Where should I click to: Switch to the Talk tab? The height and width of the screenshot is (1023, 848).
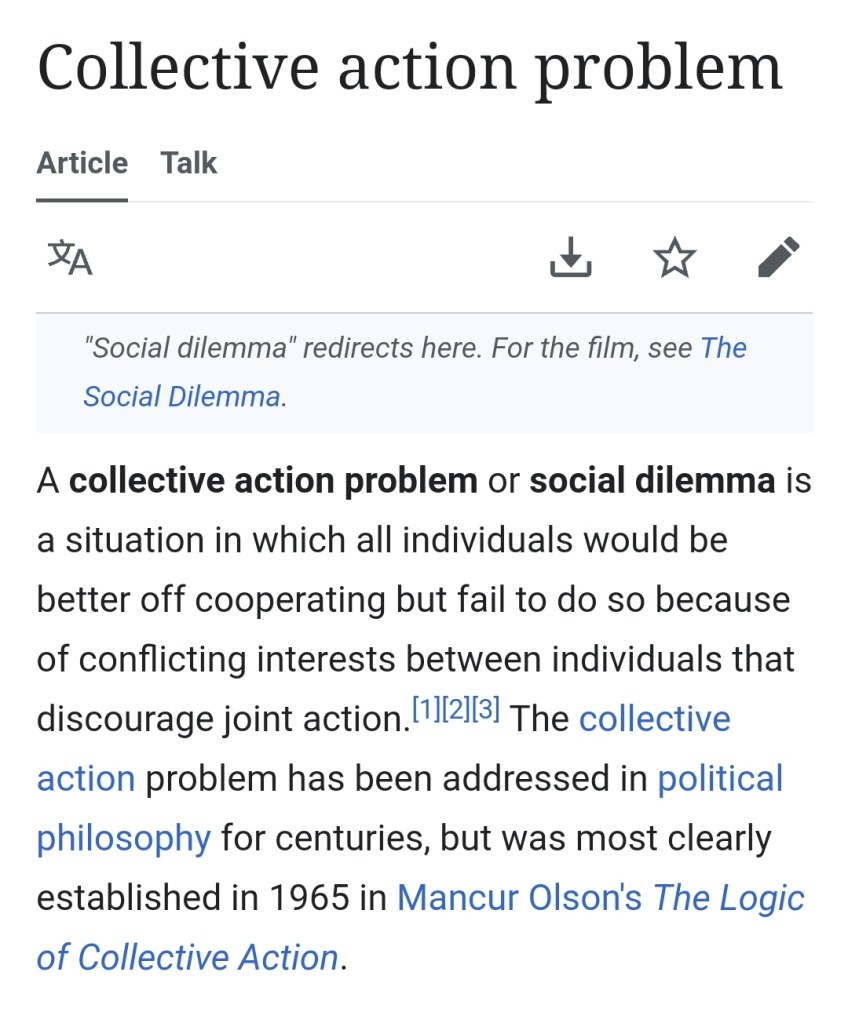coord(188,163)
